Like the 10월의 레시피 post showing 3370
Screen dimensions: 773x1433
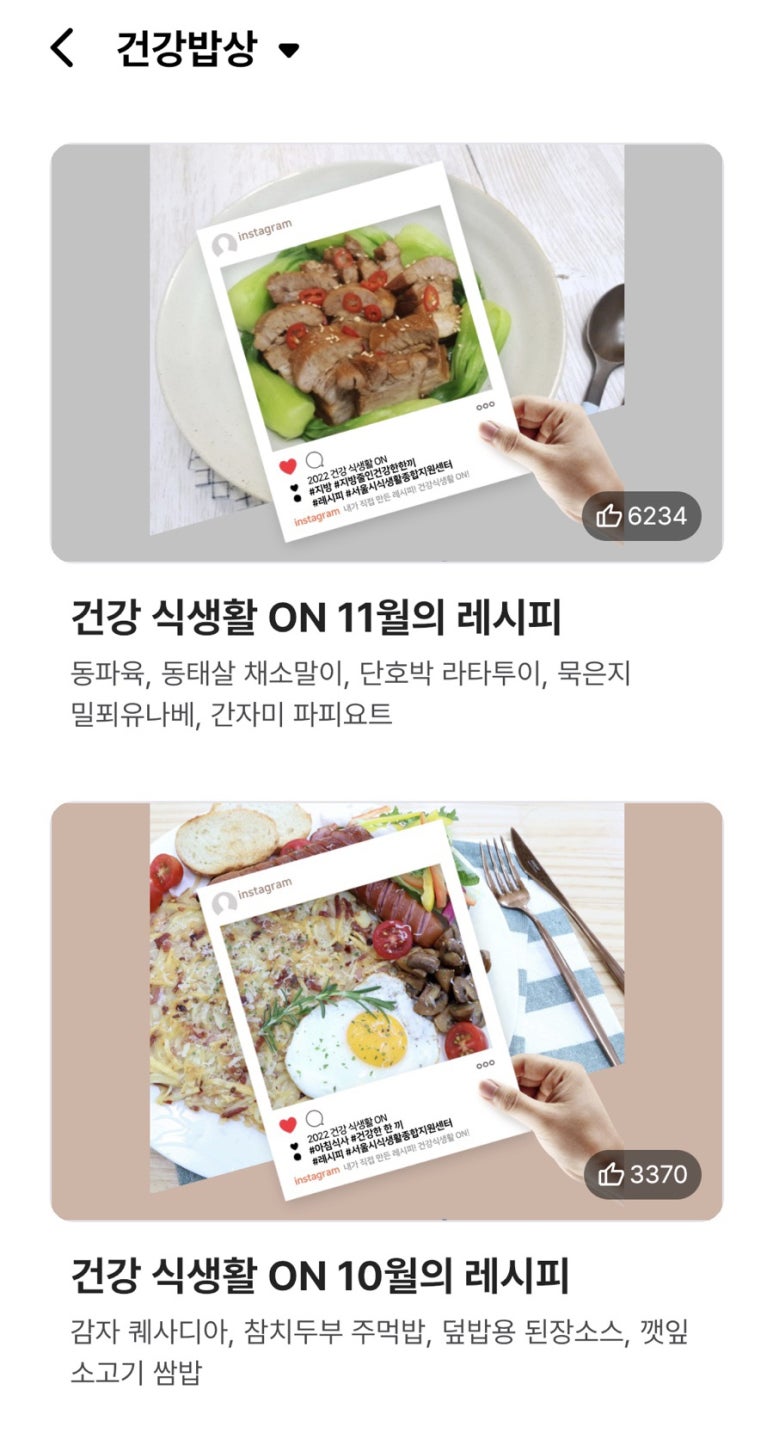(x=642, y=1175)
